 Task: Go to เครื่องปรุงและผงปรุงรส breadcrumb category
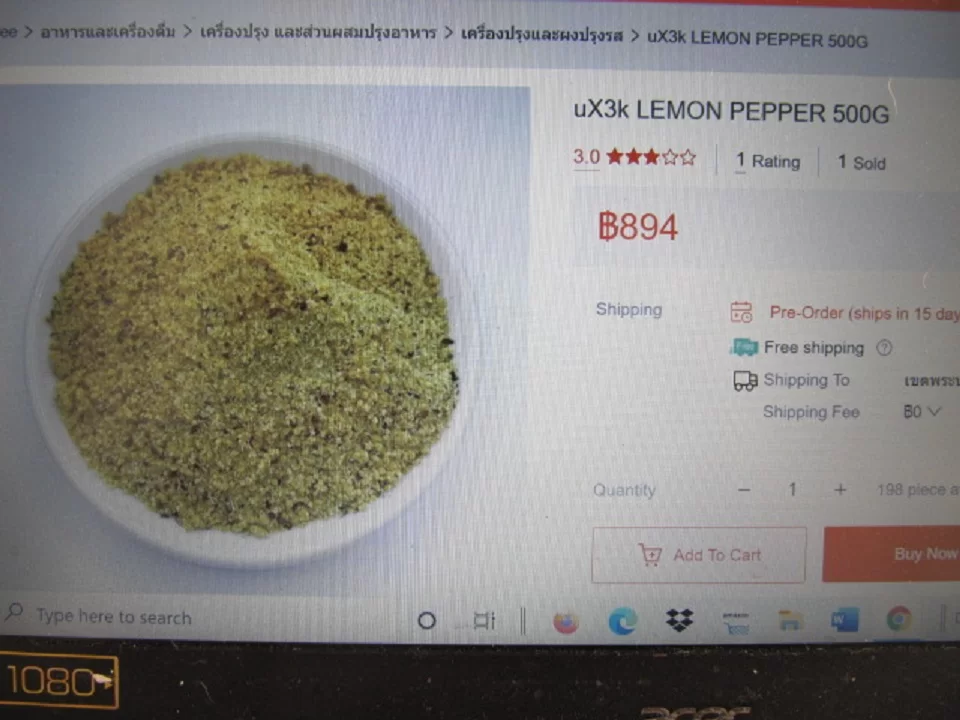[542, 34]
